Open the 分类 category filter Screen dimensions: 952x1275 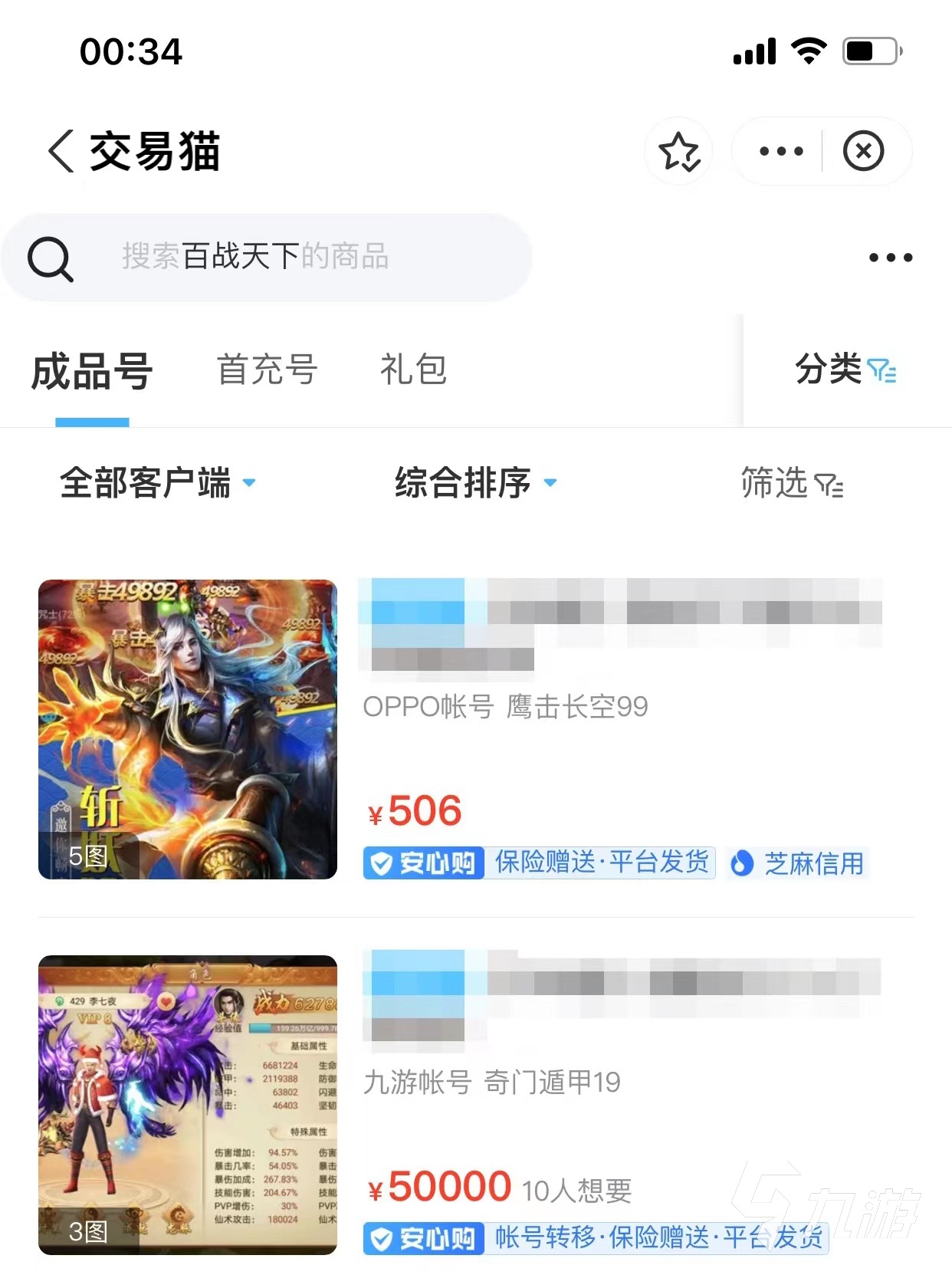pos(845,370)
